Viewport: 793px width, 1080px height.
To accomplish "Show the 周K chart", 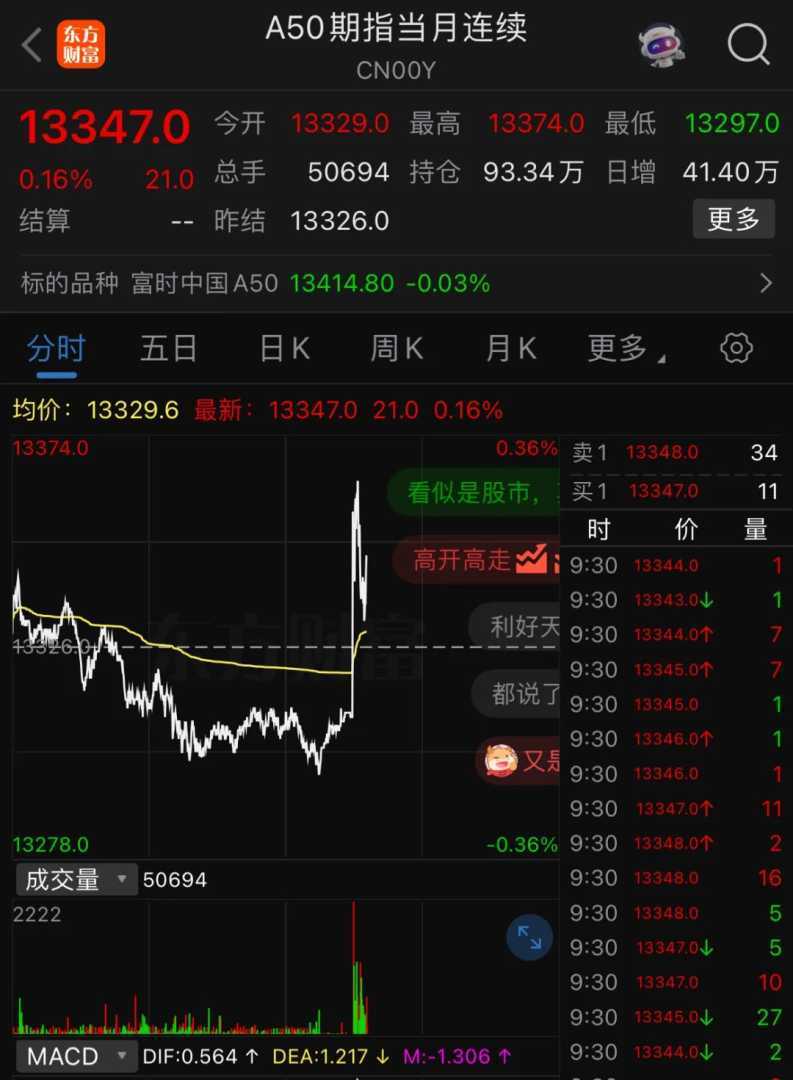I will tap(397, 349).
